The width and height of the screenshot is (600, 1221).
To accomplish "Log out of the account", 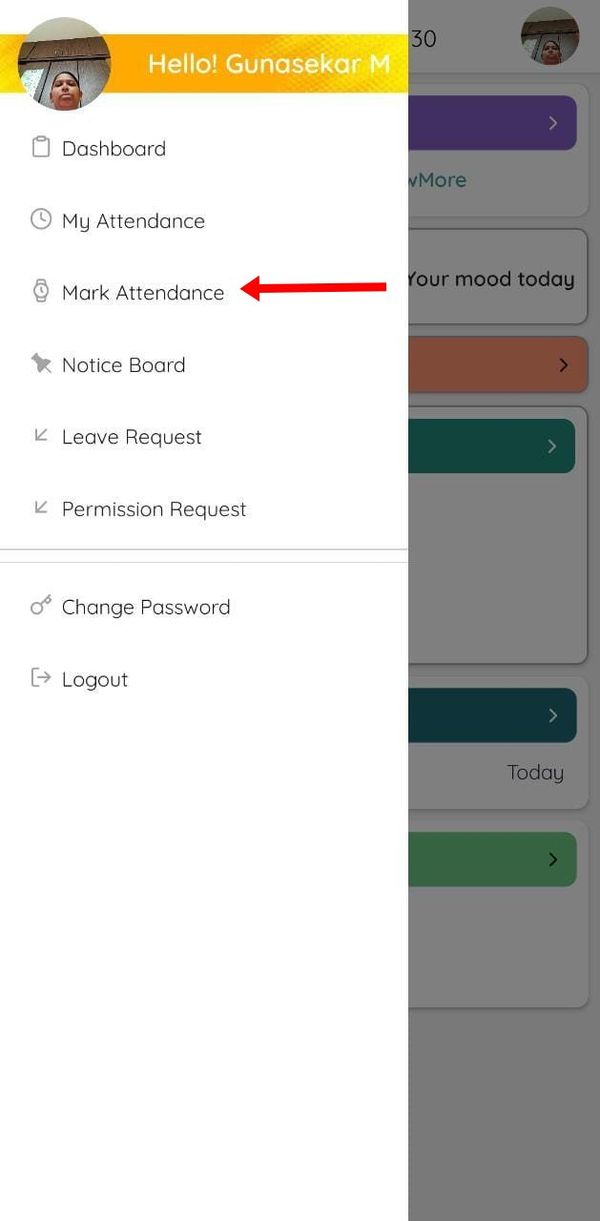I will pos(94,679).
